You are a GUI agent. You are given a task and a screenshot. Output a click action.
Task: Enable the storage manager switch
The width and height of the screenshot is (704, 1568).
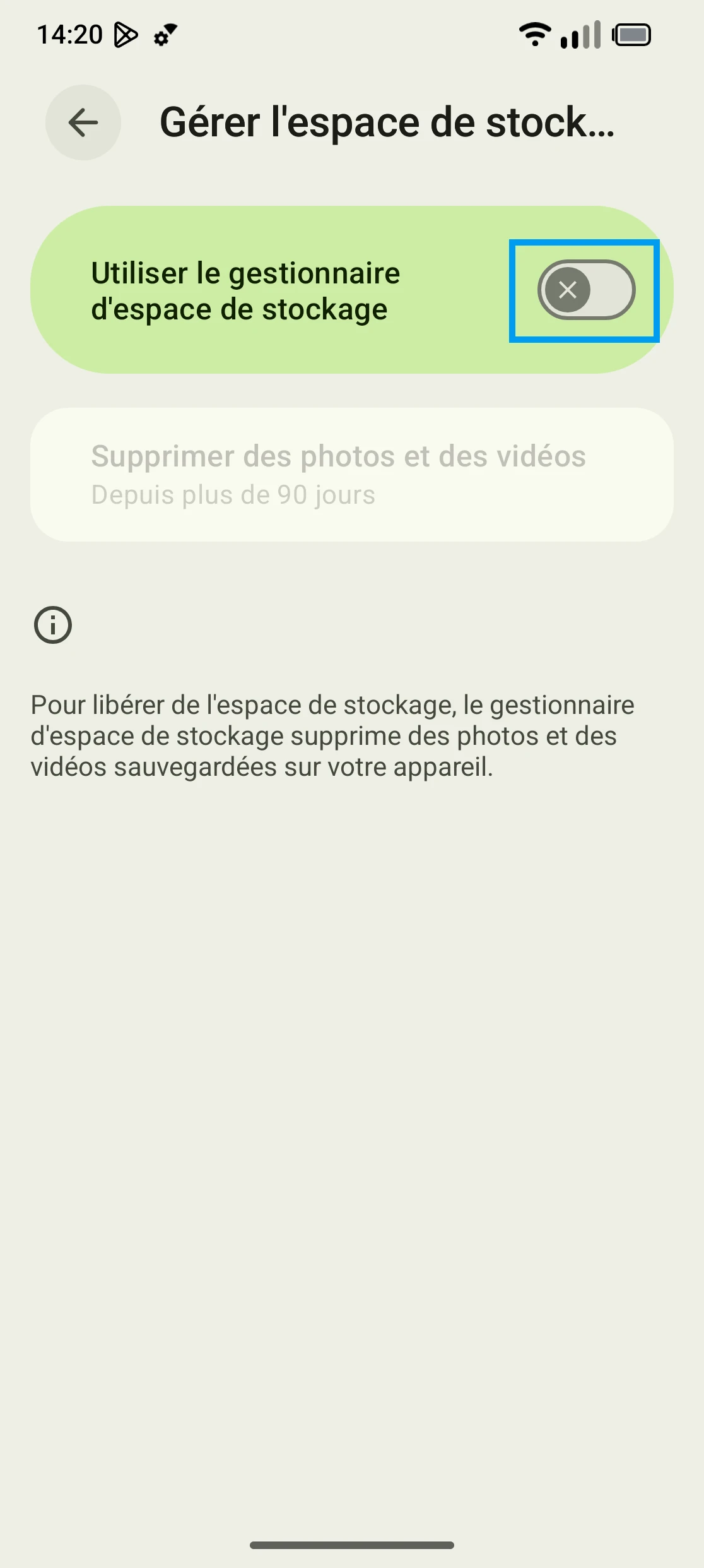click(585, 290)
